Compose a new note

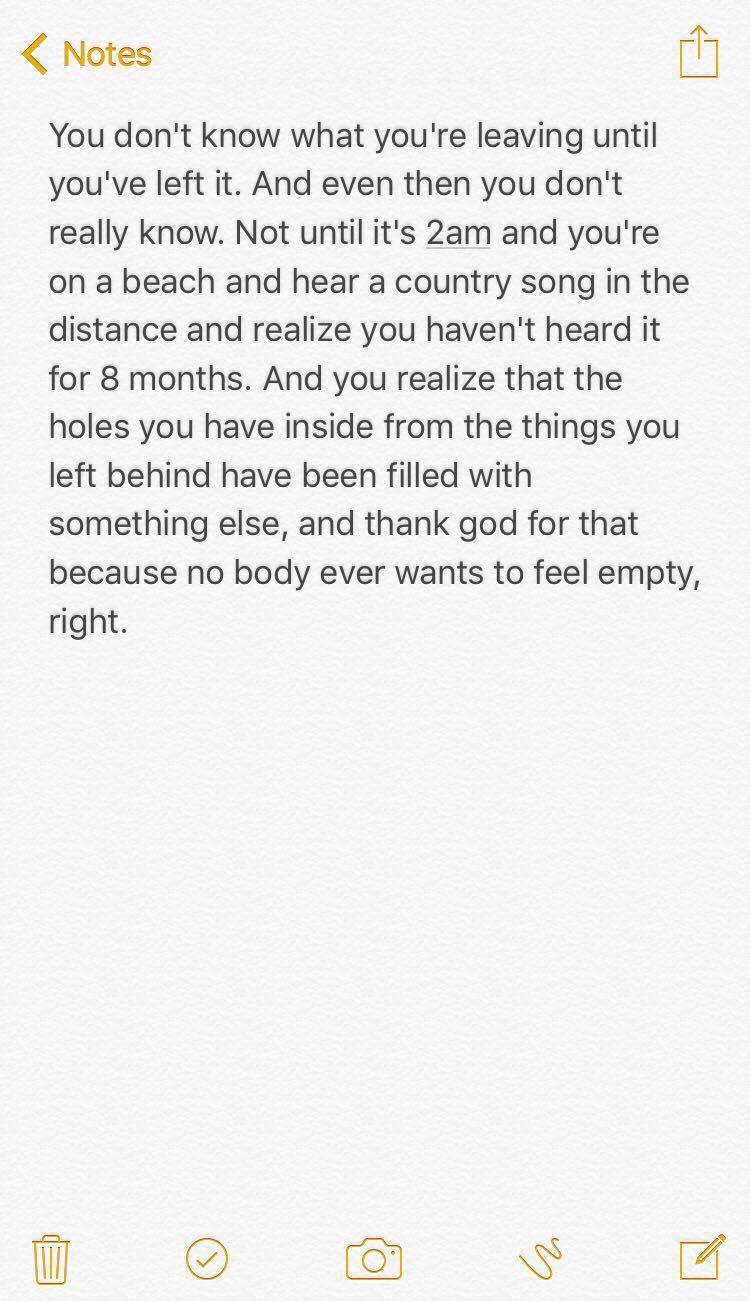[701, 1257]
